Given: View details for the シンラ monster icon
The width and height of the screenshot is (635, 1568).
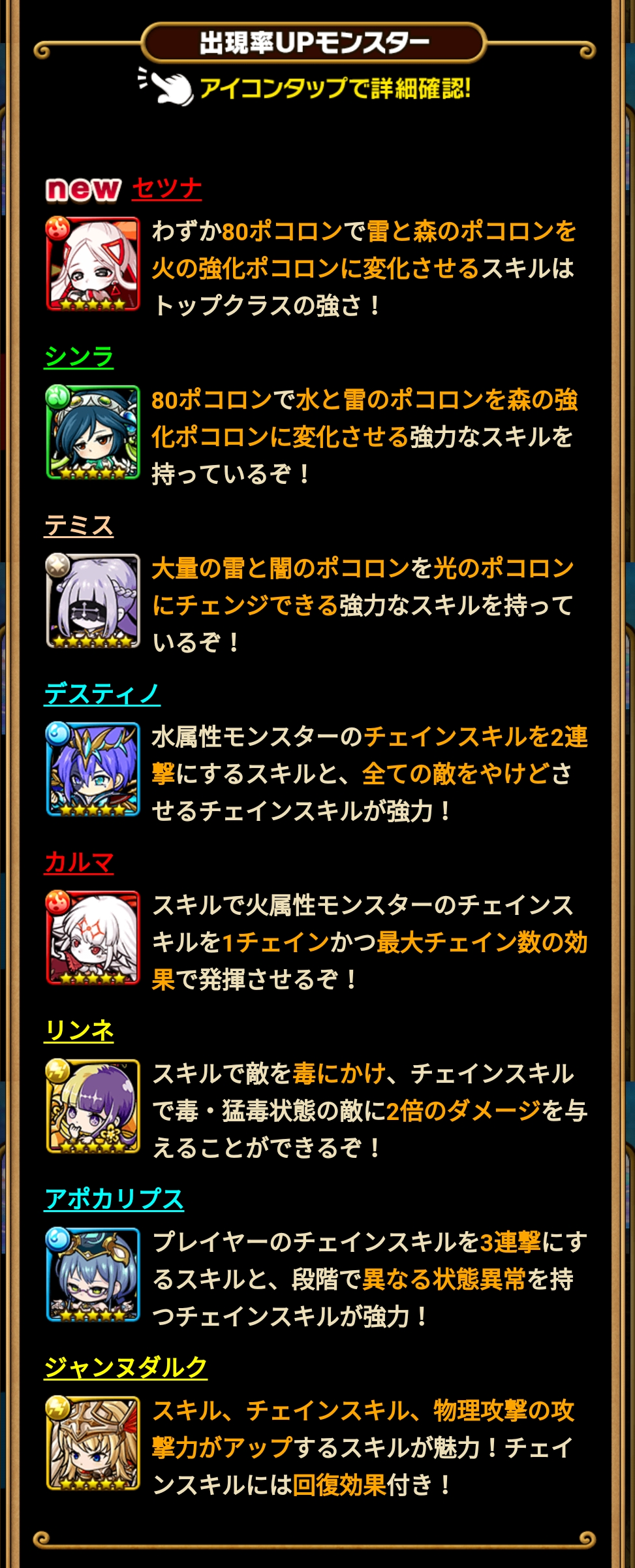Looking at the screenshot, I should point(93,432).
